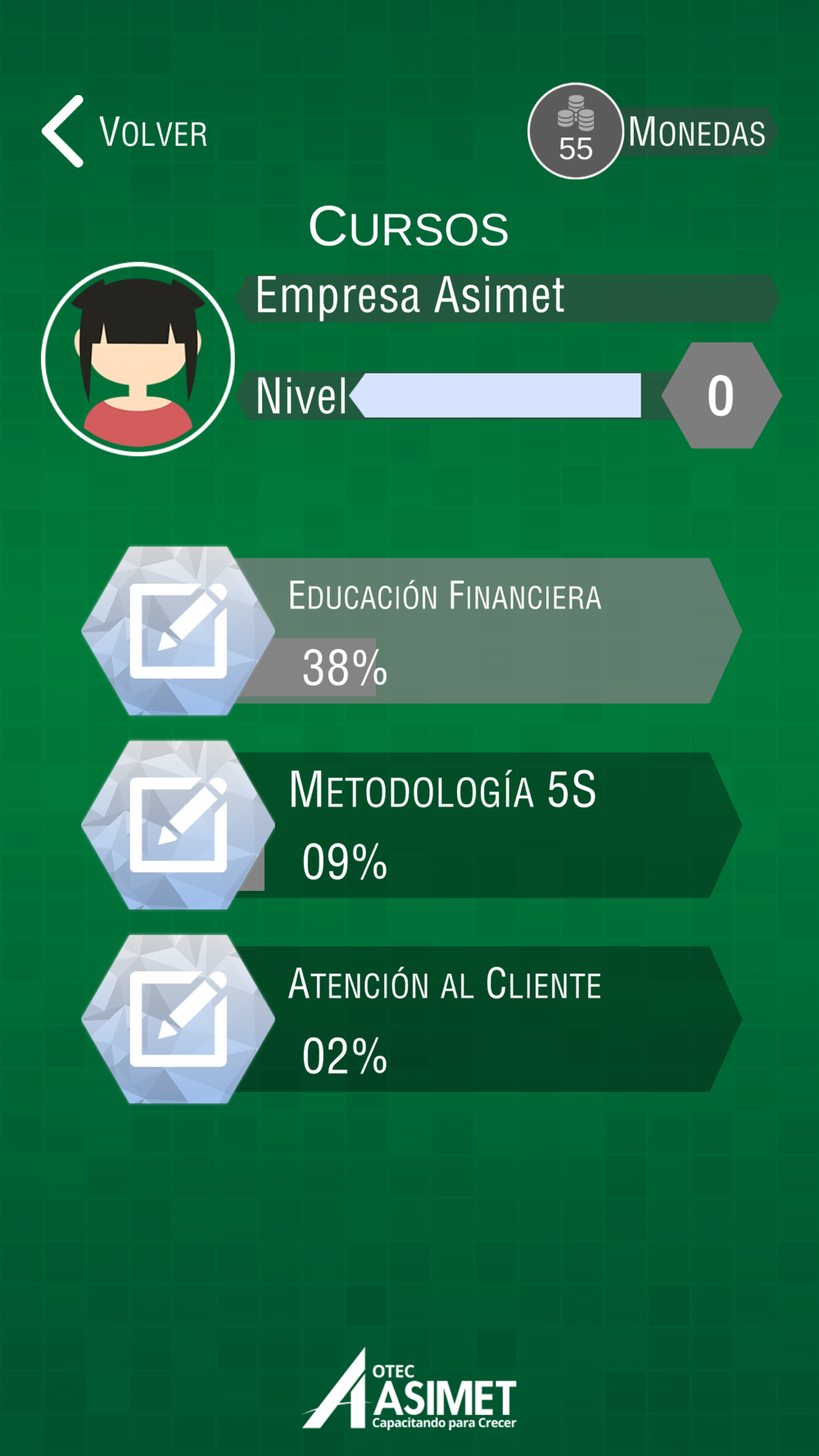
Task: Select the Metodología 5S course
Action: 442,825
